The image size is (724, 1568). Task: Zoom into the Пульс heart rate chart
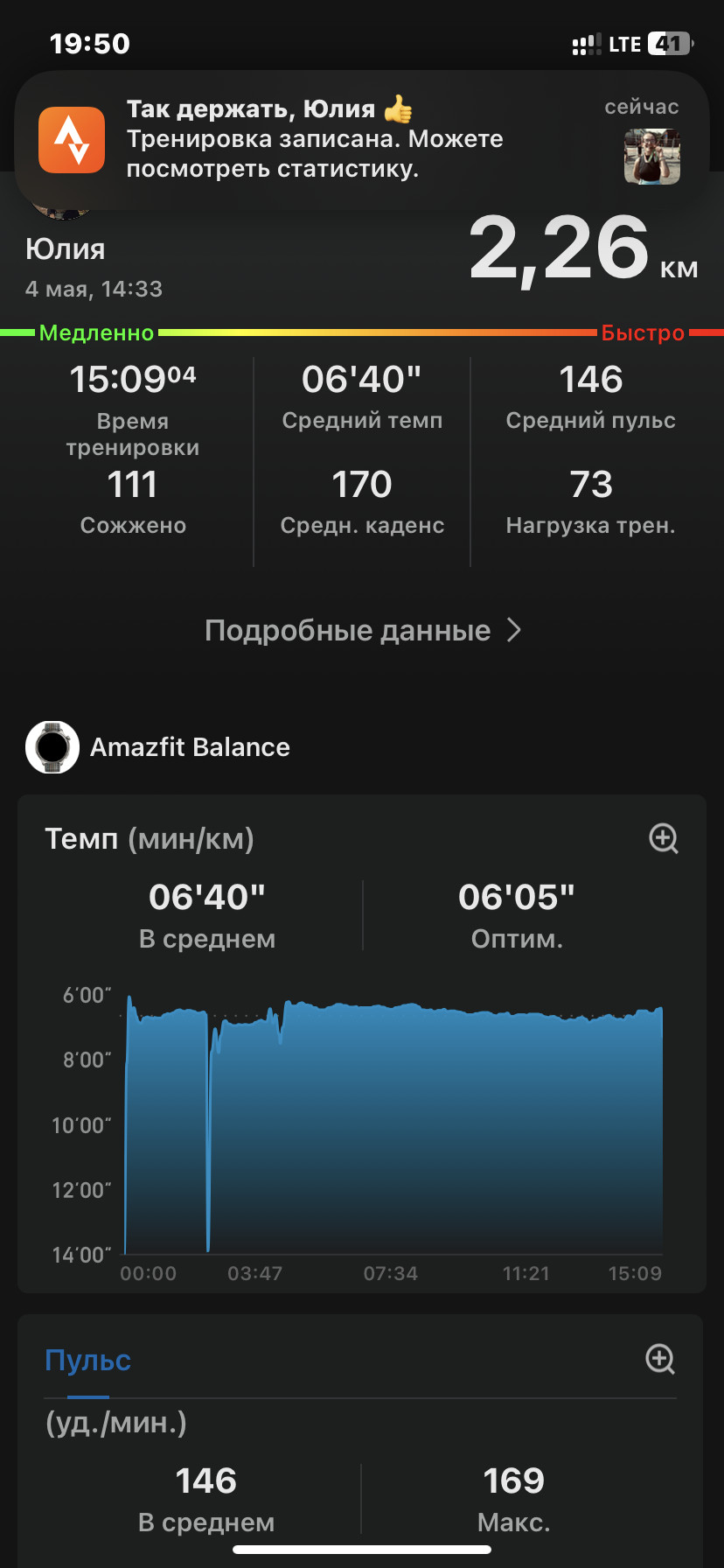point(660,1359)
